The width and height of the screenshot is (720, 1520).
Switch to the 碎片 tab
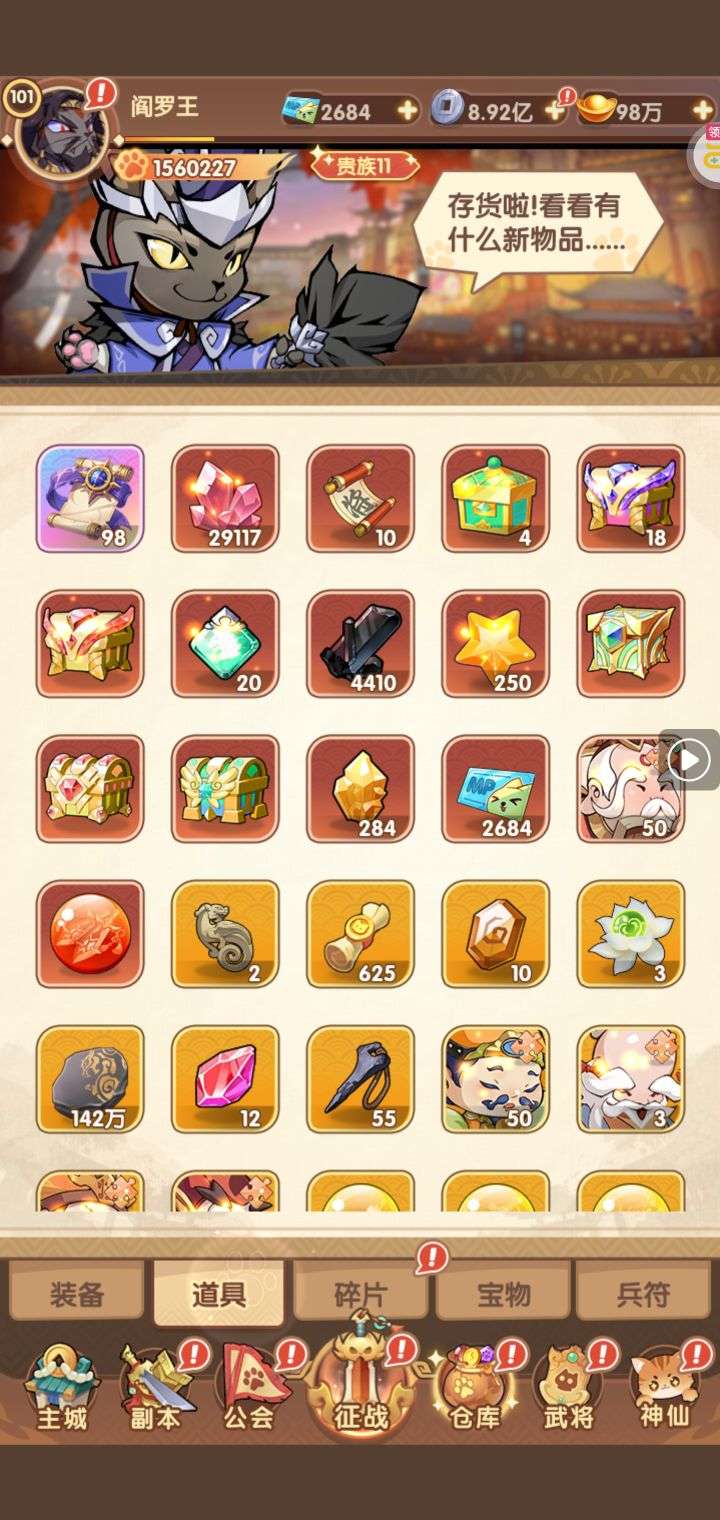tap(360, 1295)
